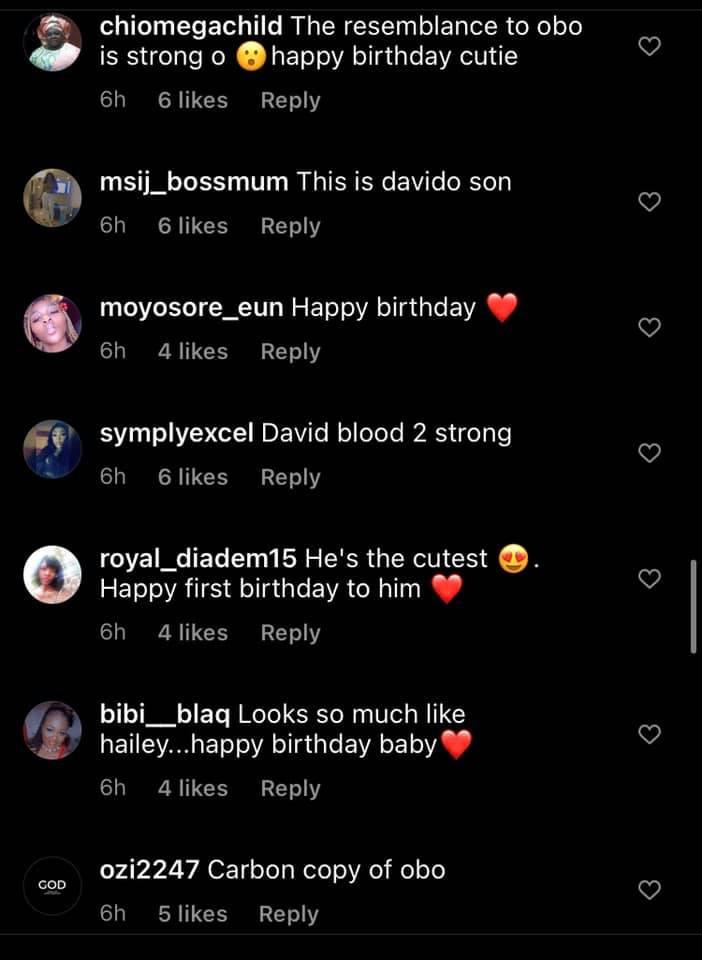
Task: Reply to ozi2247's comment
Action: pyautogui.click(x=288, y=914)
